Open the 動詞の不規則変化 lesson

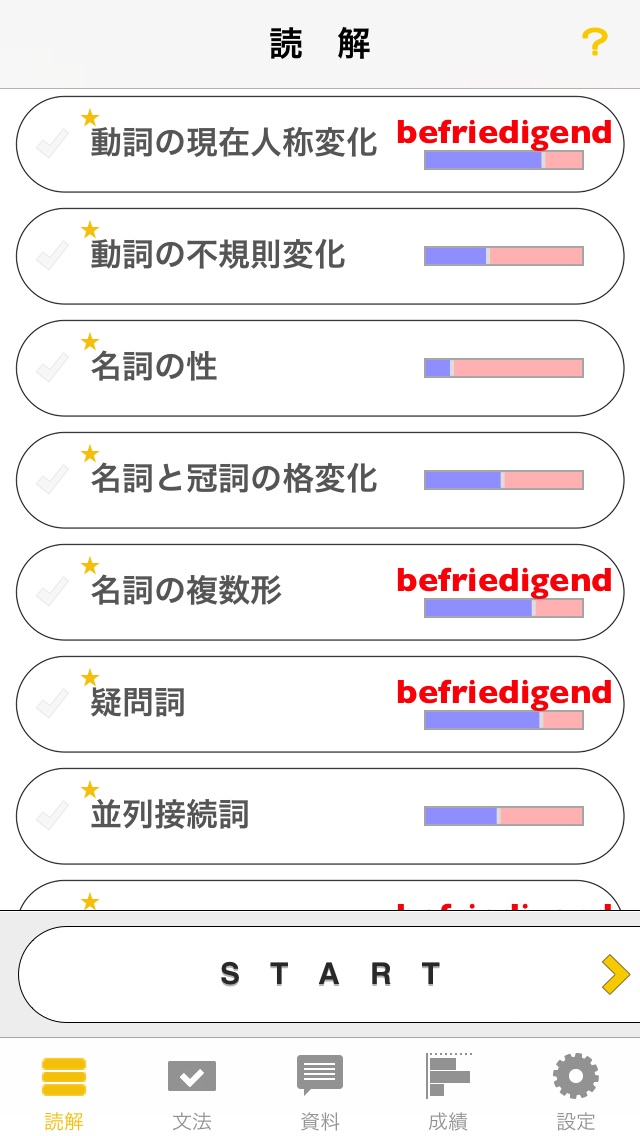coord(320,256)
